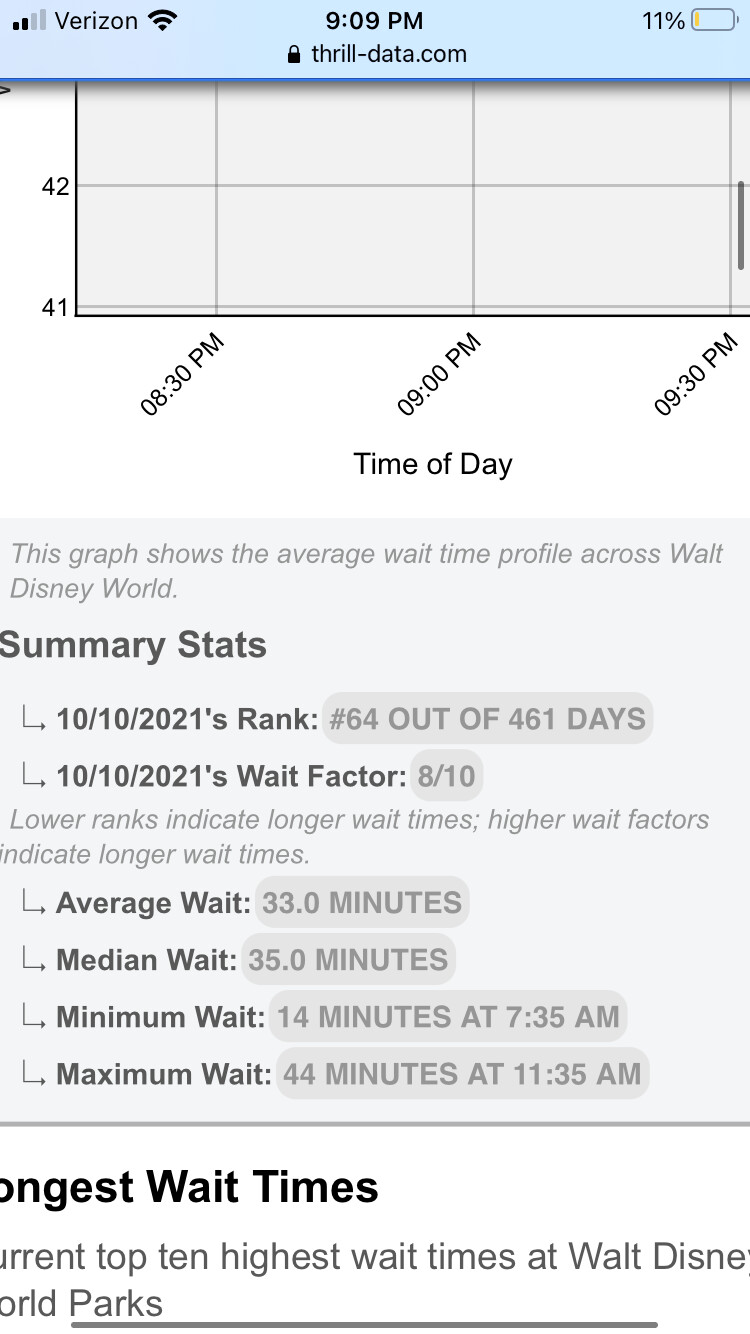
Task: Tap the thrill-data.com address bar
Action: point(376,54)
